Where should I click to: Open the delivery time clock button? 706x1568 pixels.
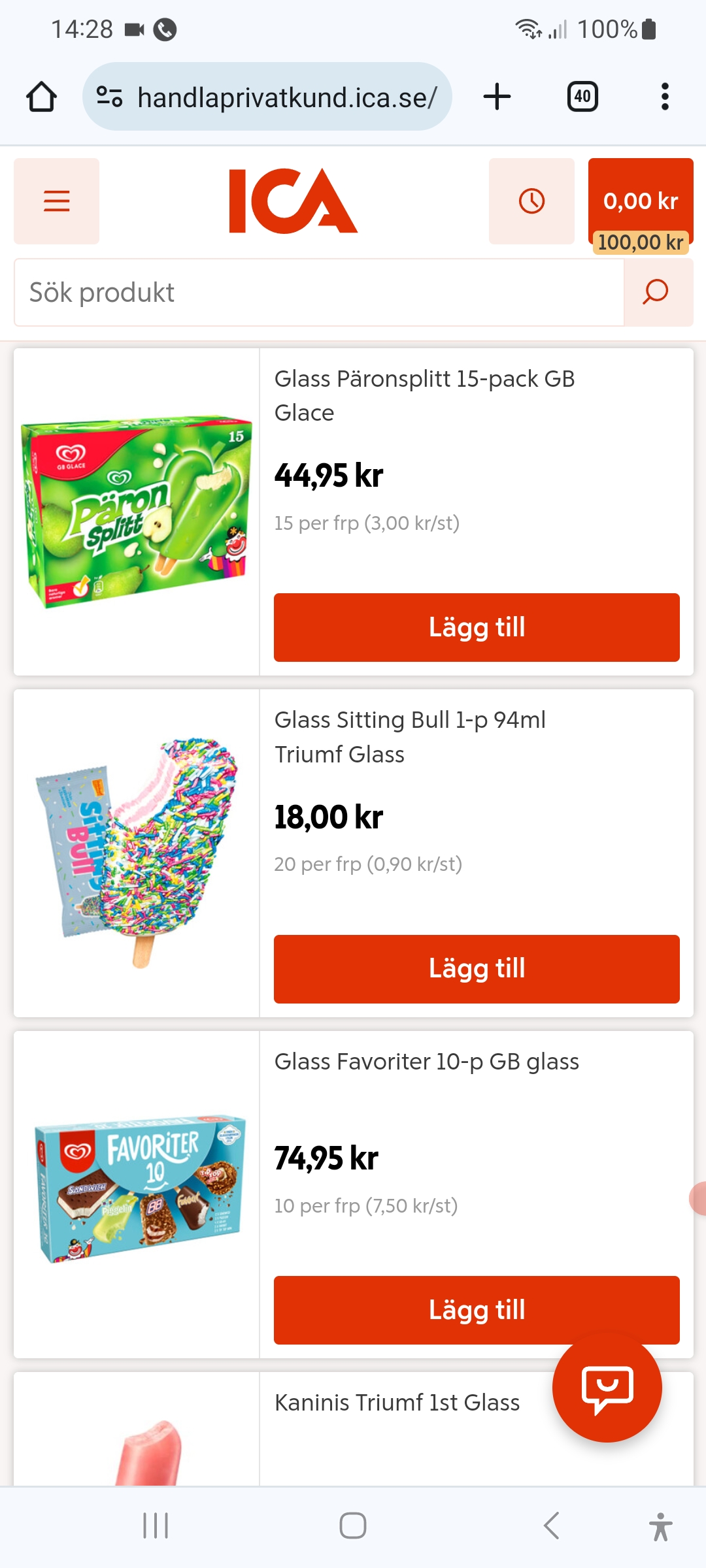tap(531, 201)
